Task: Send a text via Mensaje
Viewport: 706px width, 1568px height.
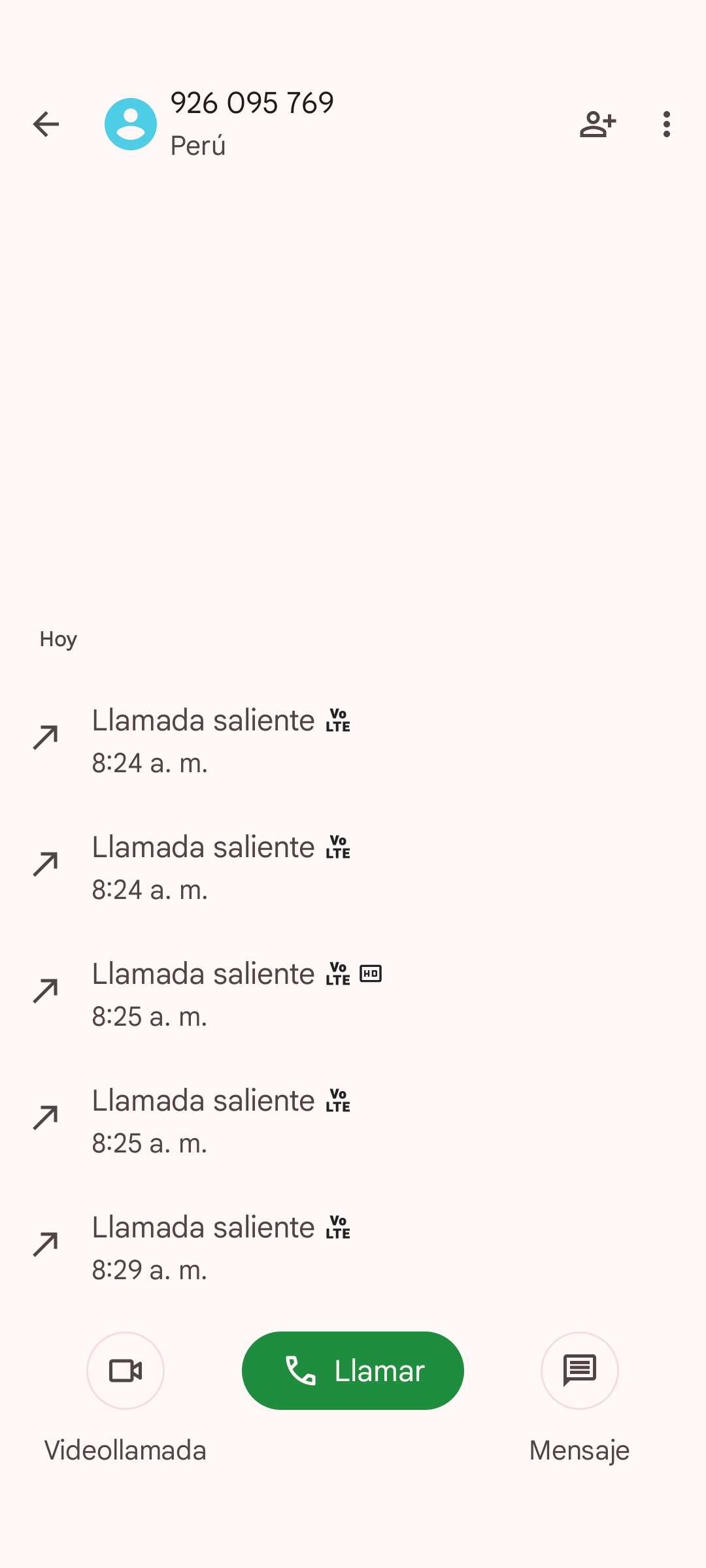Action: click(x=579, y=1371)
